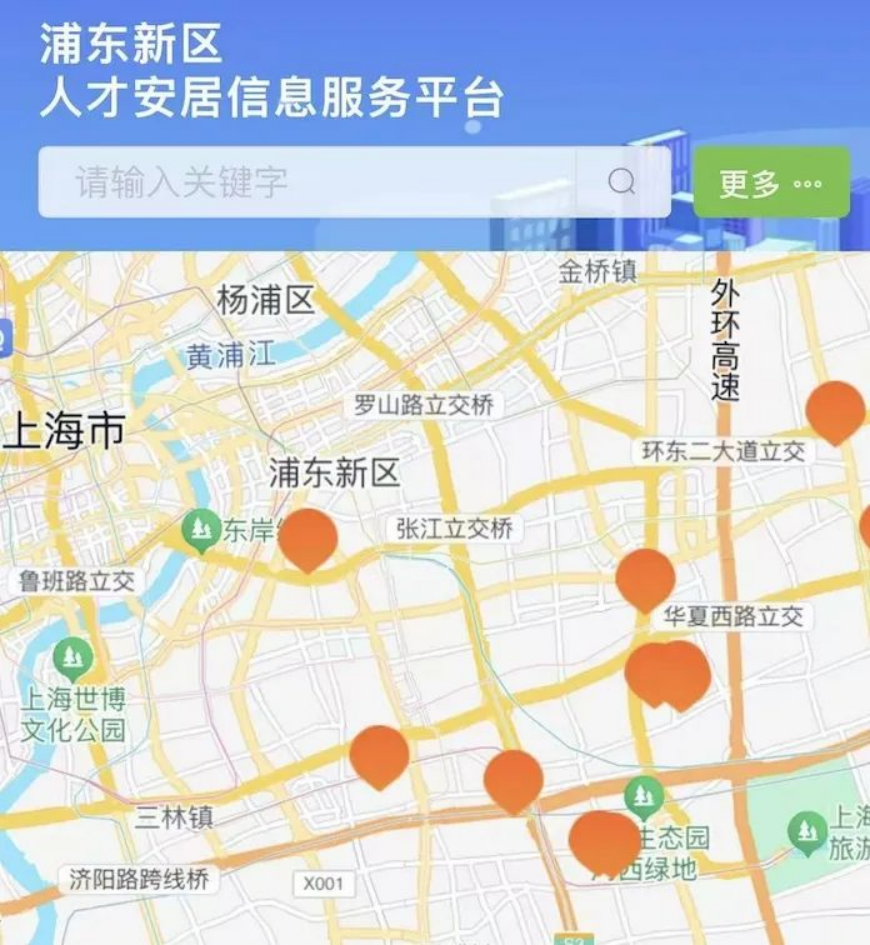Image resolution: width=870 pixels, height=945 pixels.
Task: Tap the magnifier search icon
Action: pyautogui.click(x=622, y=182)
